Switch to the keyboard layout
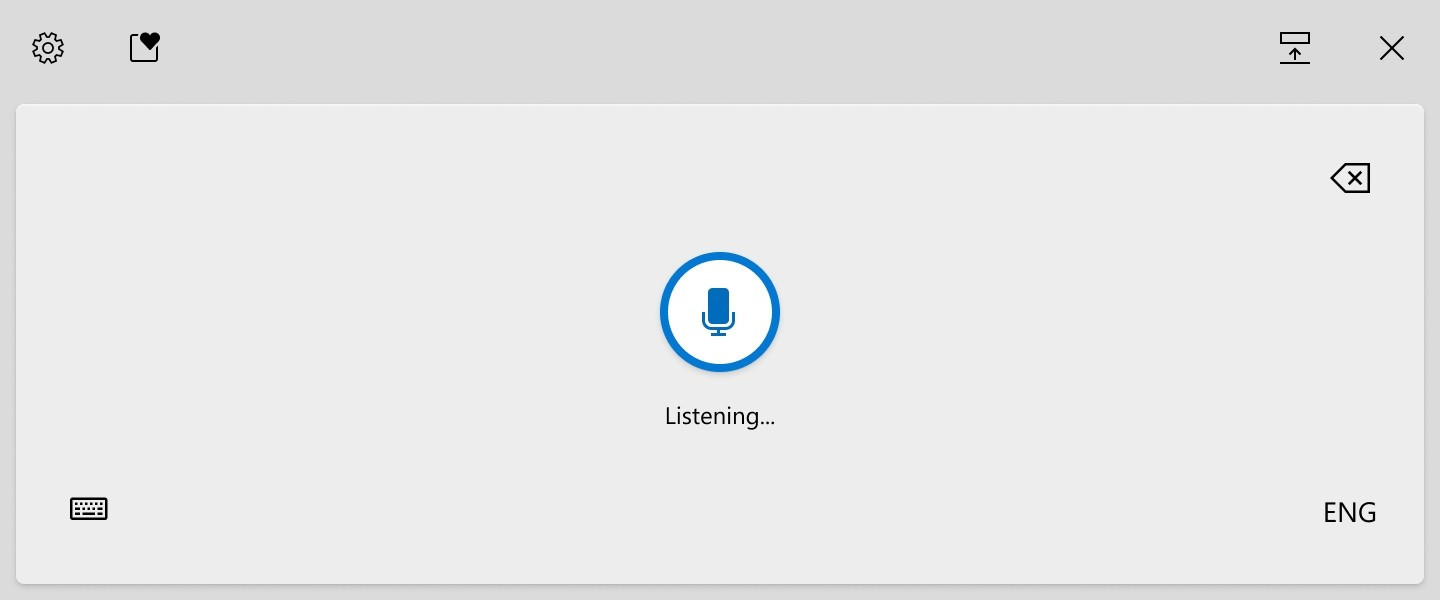Screen dimensions: 1440x600 (89, 509)
